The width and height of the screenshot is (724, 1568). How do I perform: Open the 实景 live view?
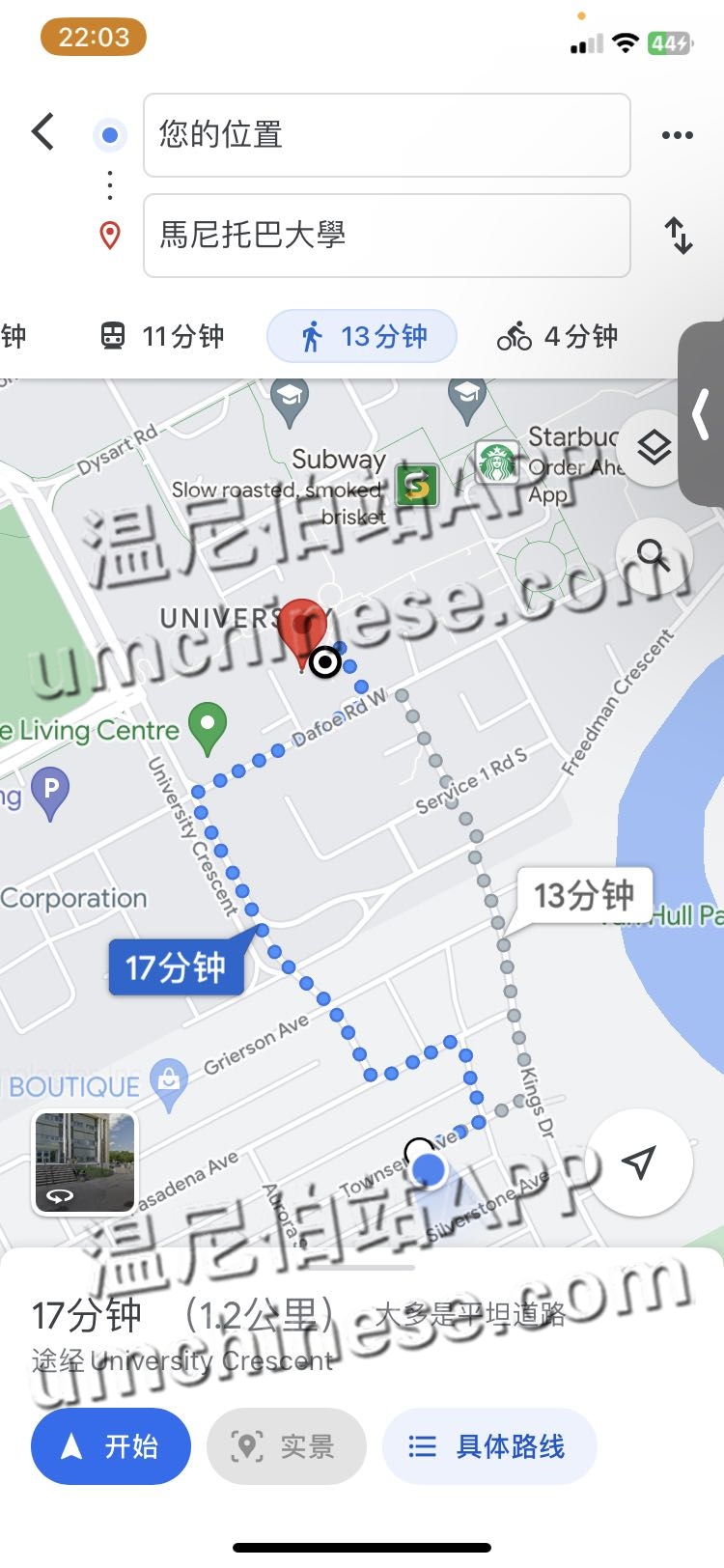coord(286,1446)
